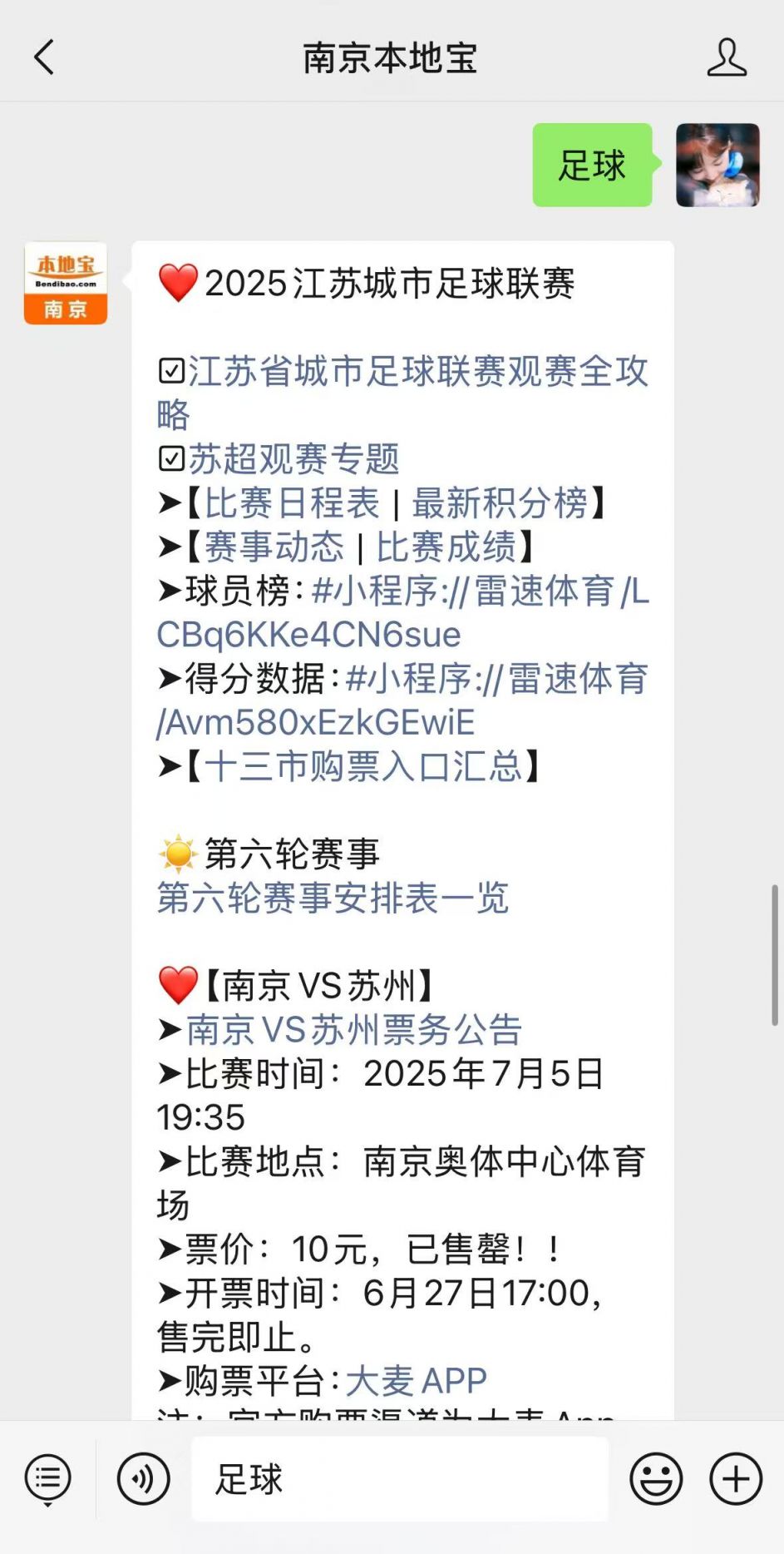
Task: Open the account menu list icon
Action: 48,1479
